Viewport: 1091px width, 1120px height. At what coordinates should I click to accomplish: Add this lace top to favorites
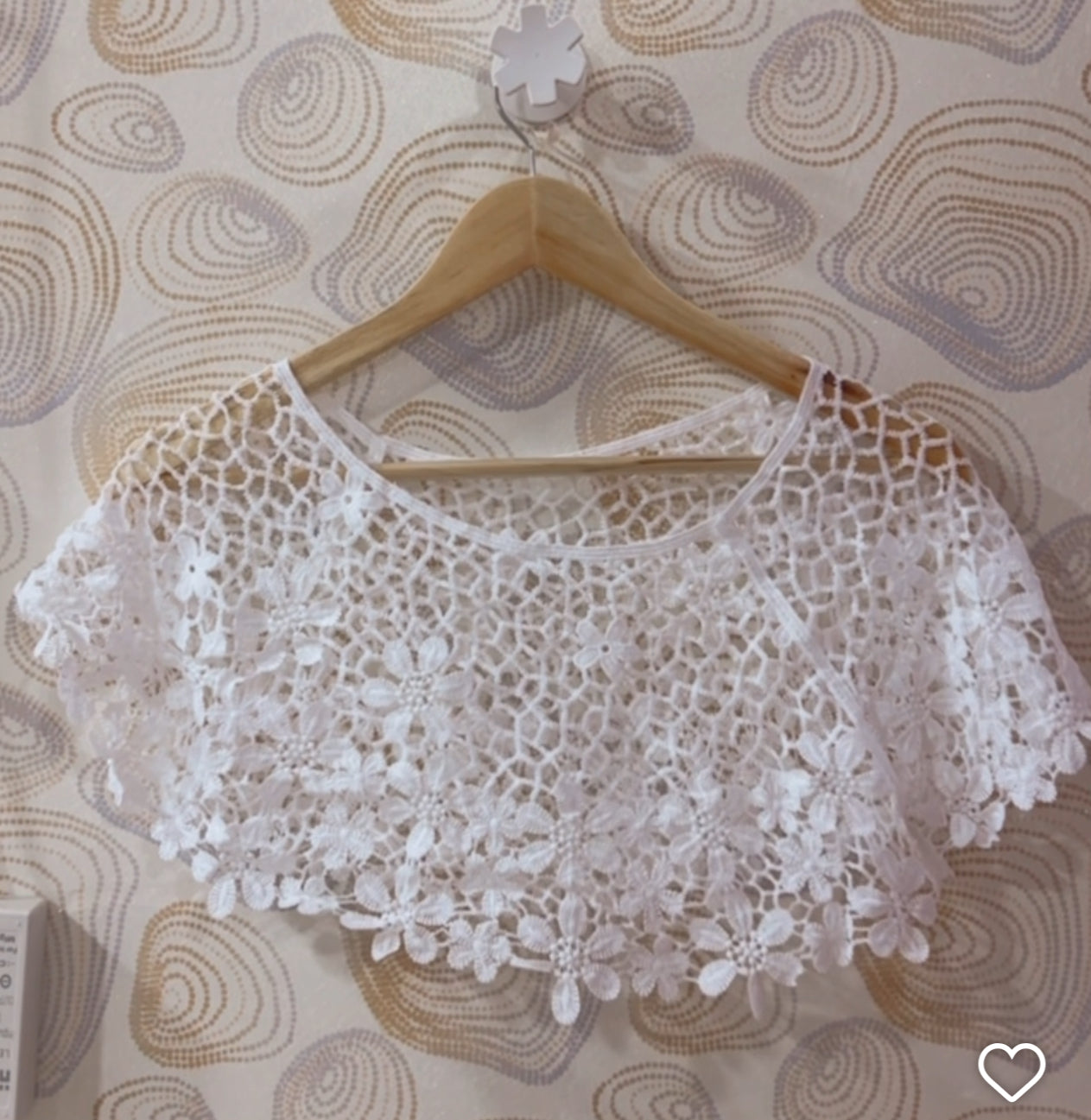[x=1012, y=1072]
